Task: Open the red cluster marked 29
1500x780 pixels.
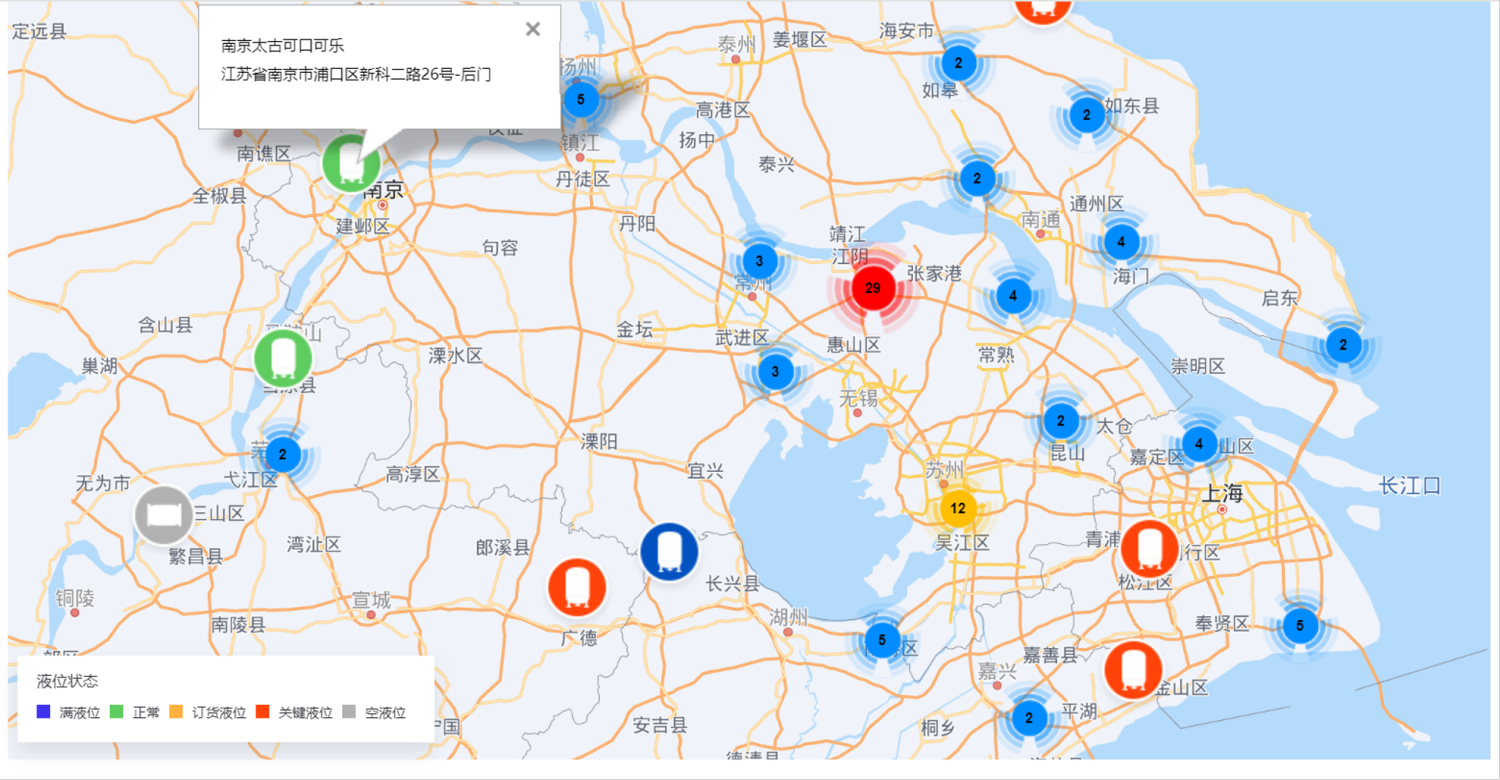Action: click(872, 289)
